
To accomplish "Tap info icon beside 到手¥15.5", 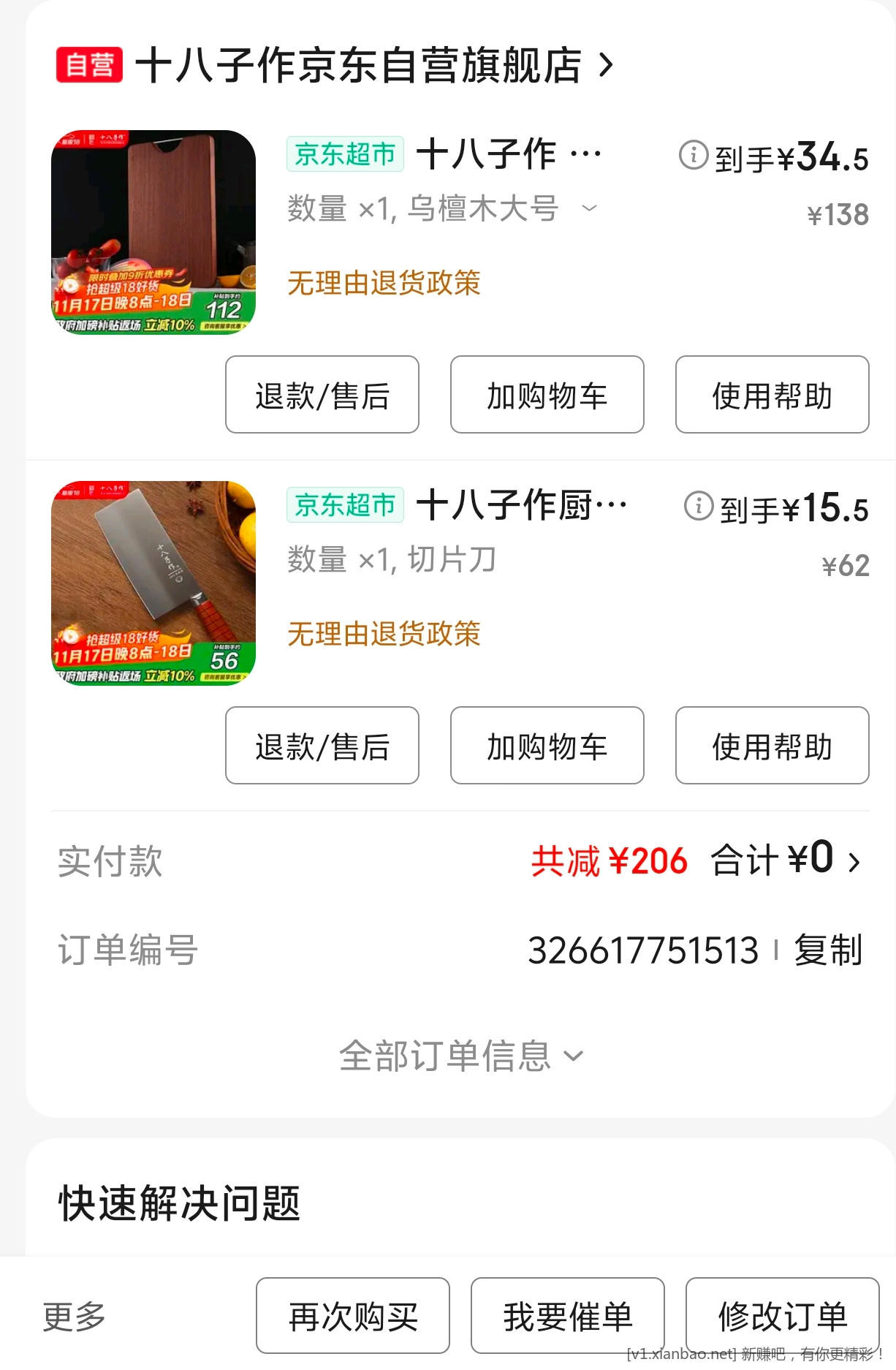I will 698,506.
